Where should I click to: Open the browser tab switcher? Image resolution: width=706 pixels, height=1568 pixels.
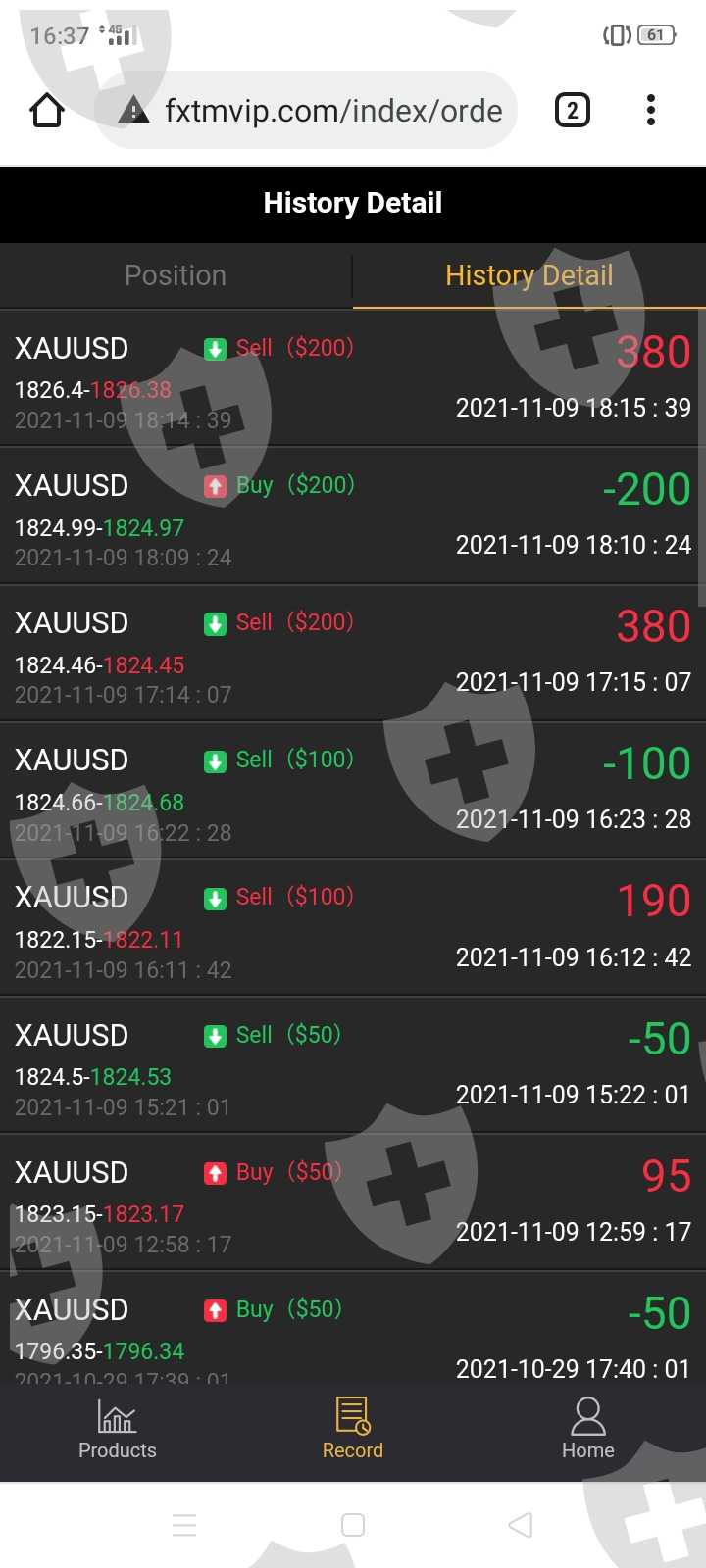[x=573, y=111]
